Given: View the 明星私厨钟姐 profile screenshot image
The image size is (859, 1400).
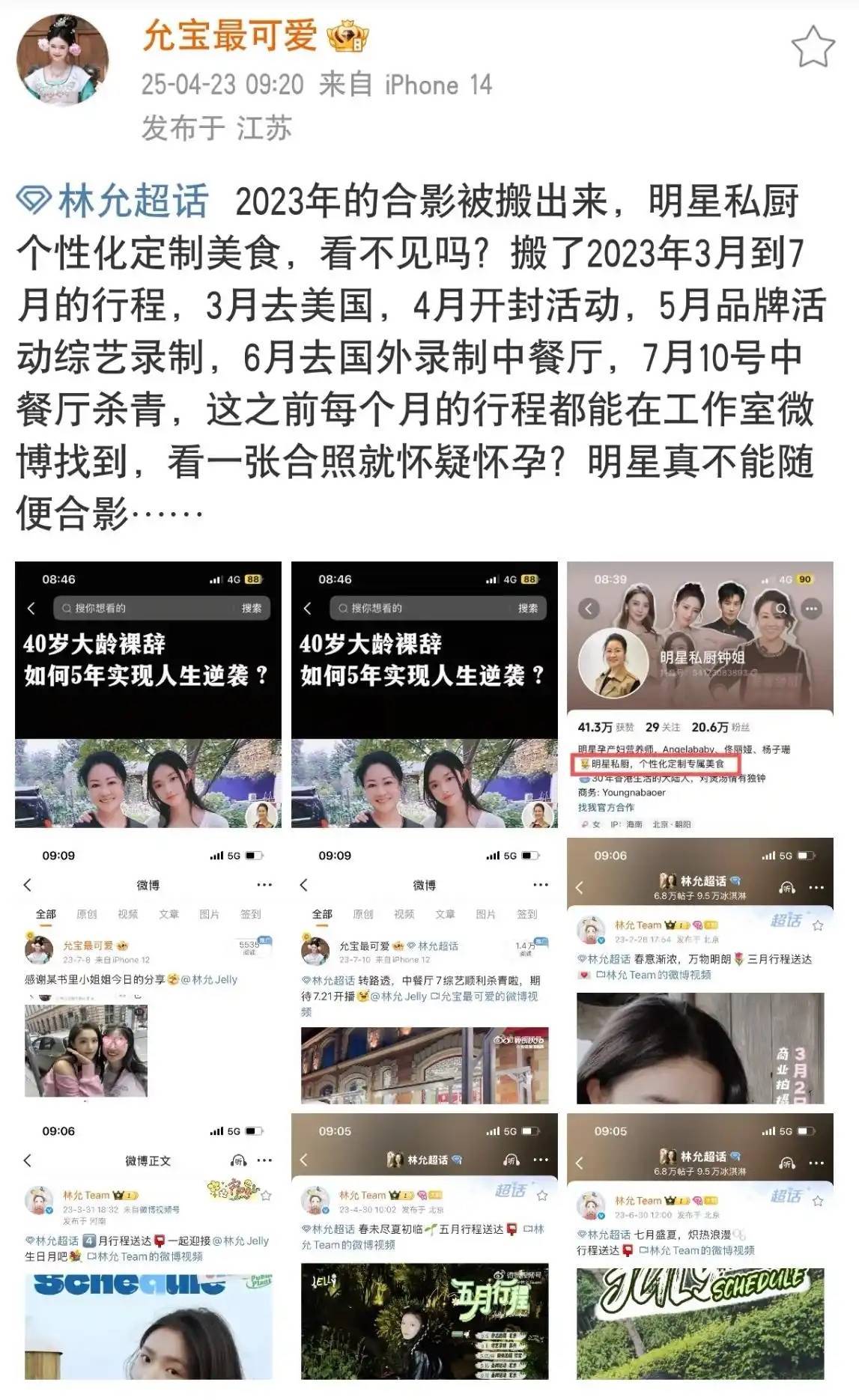Looking at the screenshot, I should [x=699, y=695].
